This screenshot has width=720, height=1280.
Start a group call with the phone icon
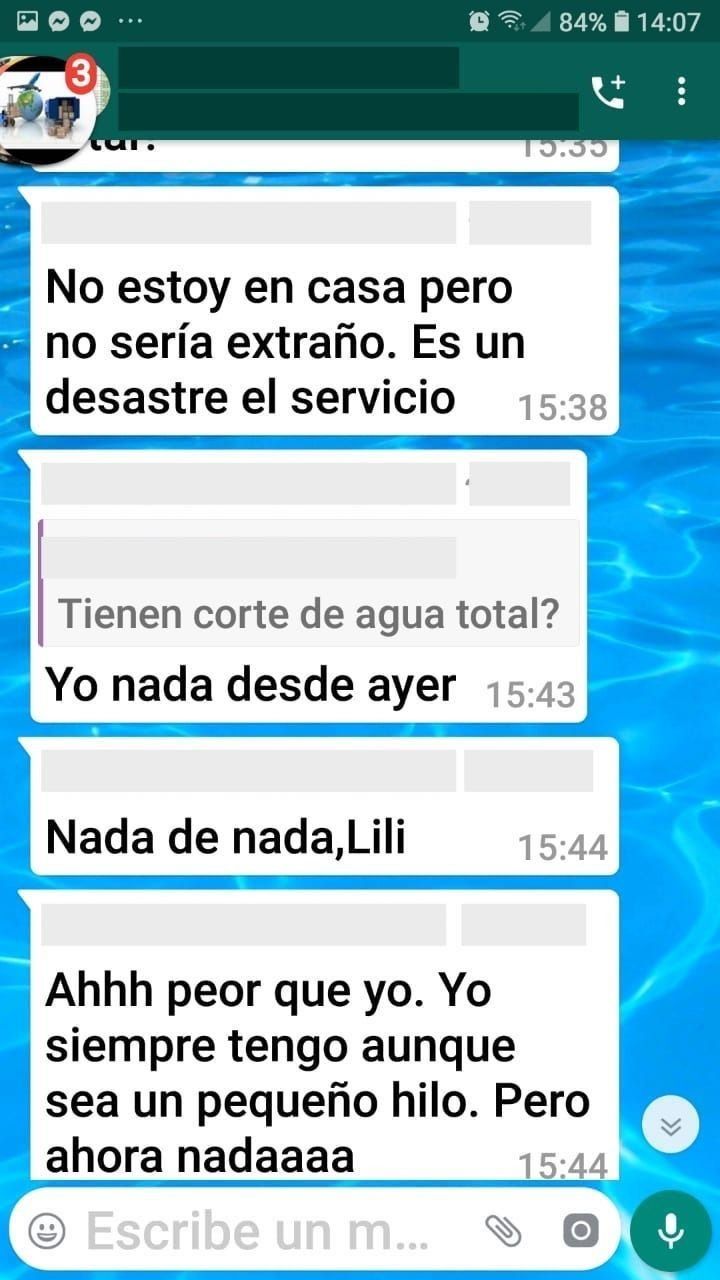(x=607, y=92)
